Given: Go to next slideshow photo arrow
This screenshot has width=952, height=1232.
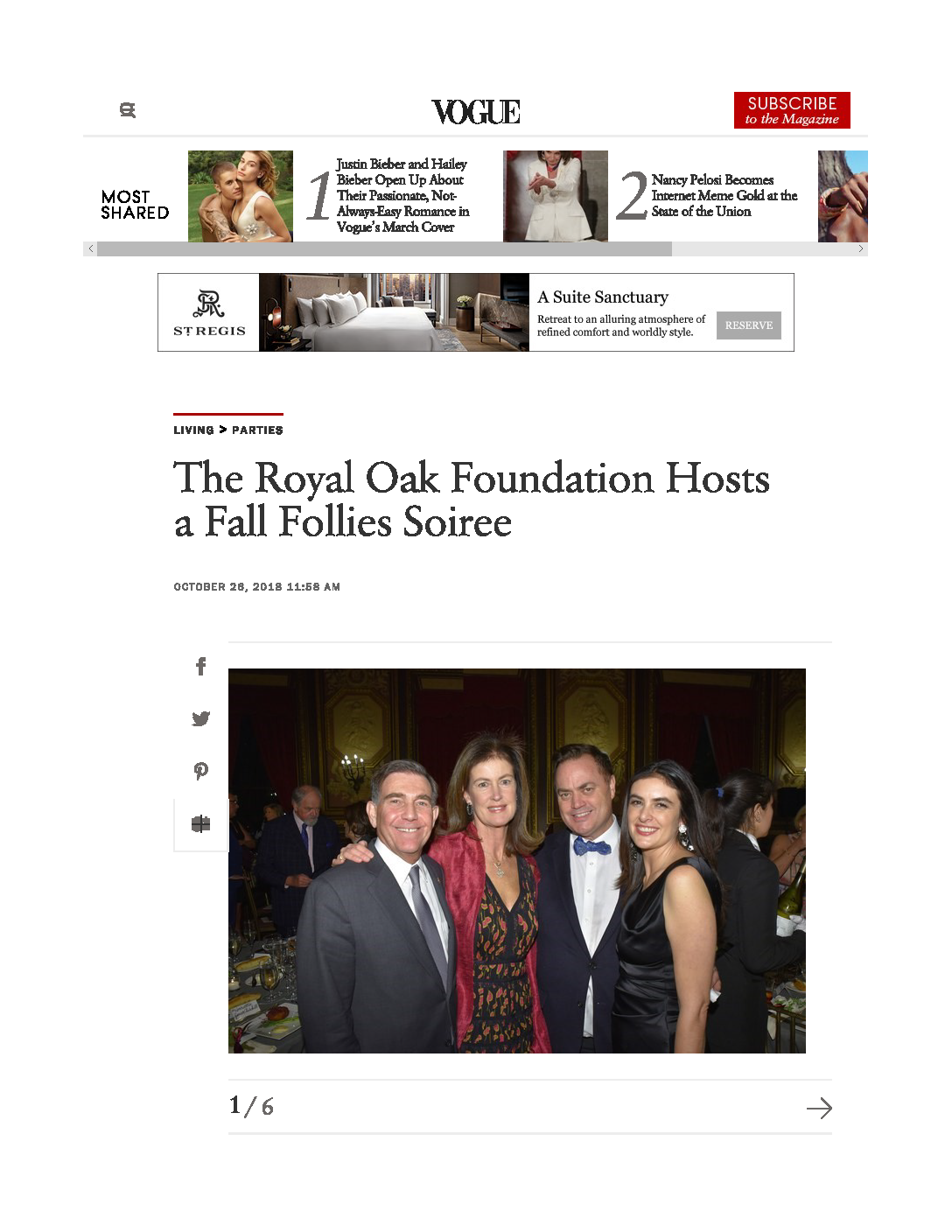Looking at the screenshot, I should 819,1109.
